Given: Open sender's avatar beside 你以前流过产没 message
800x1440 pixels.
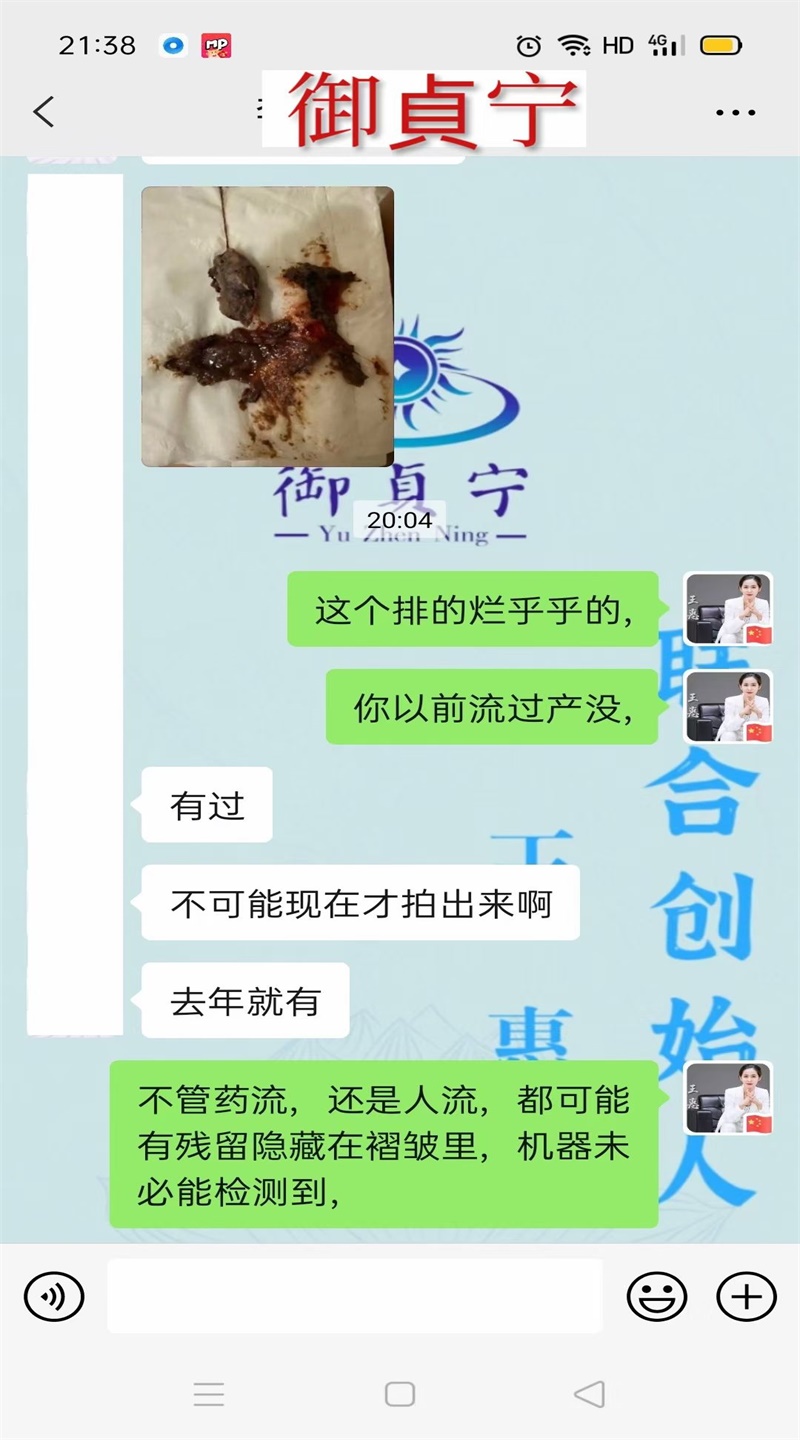Looking at the screenshot, I should (728, 706).
